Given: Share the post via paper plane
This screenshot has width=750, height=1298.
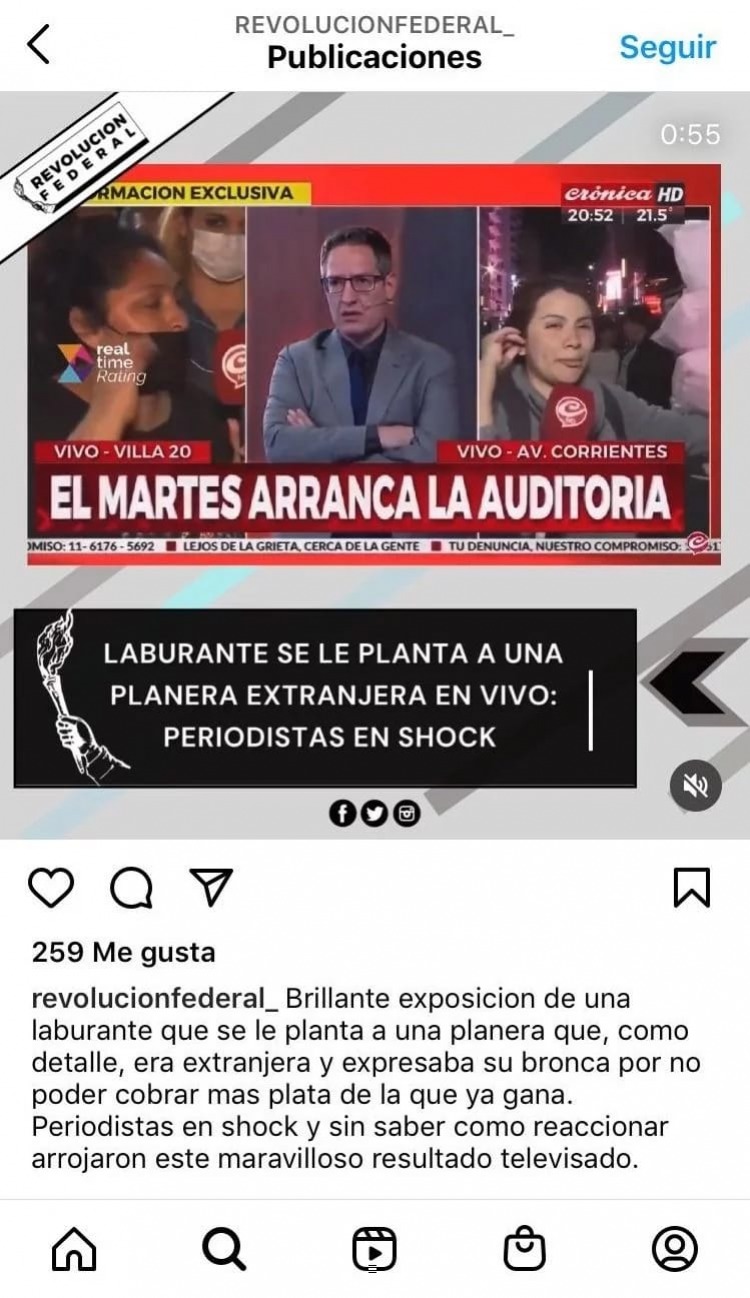Looking at the screenshot, I should (x=211, y=887).
